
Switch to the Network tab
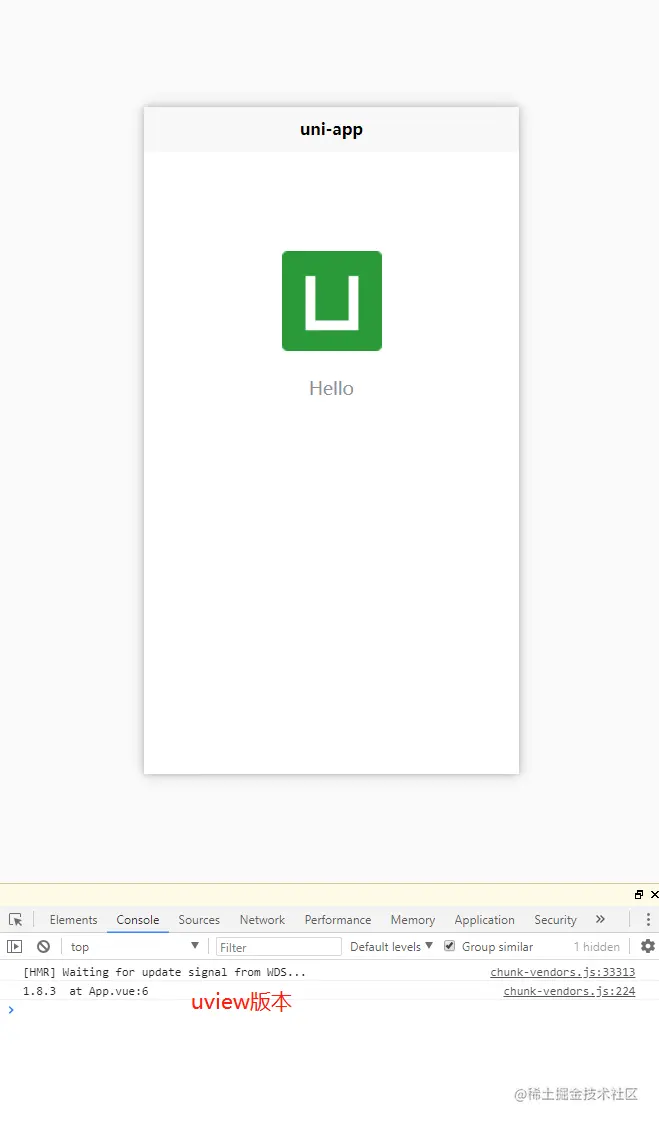pos(262,920)
